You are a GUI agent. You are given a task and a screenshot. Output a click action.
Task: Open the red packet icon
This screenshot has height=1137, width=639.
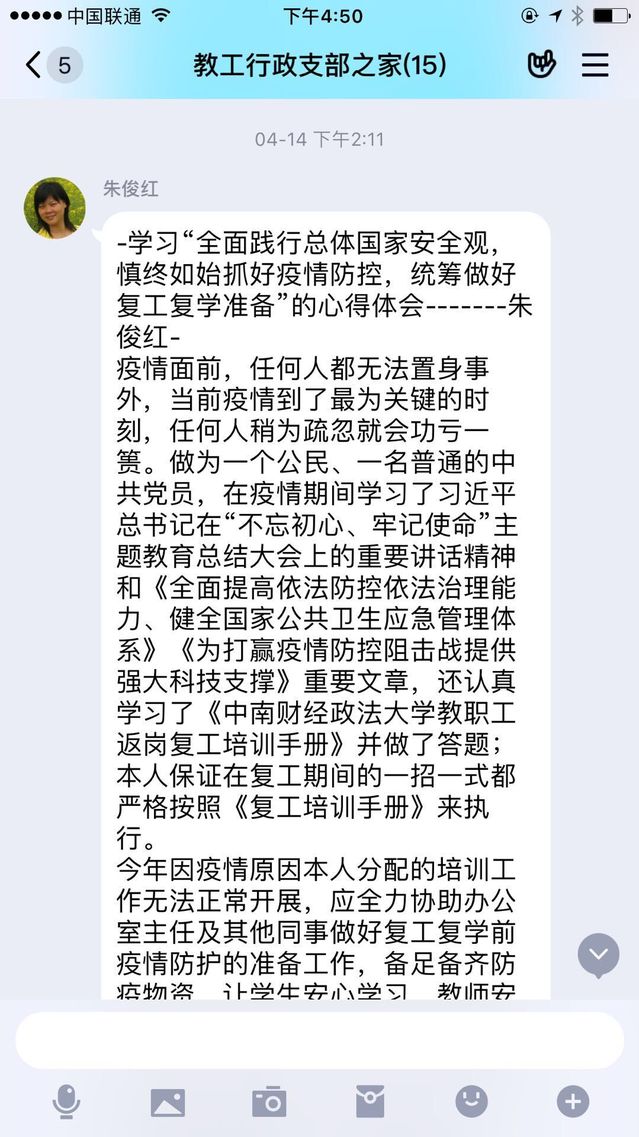click(x=370, y=1102)
